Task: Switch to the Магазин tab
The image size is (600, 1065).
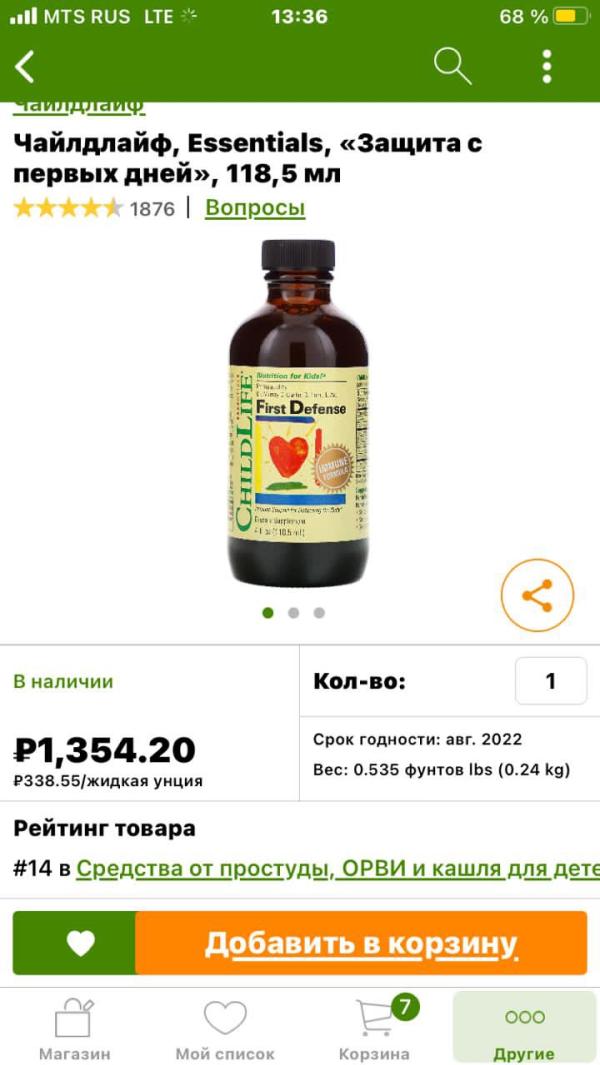Action: tap(75, 1030)
